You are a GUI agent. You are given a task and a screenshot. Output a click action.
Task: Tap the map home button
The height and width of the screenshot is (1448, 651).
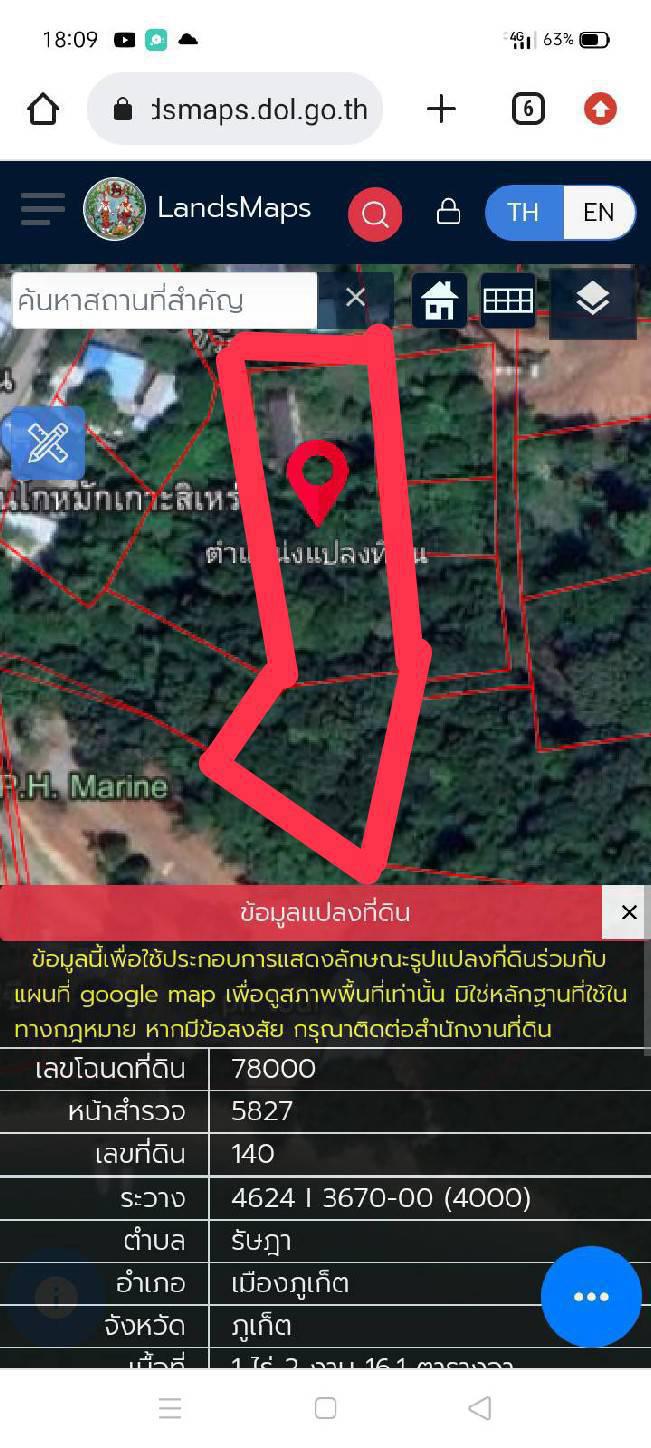pos(440,300)
